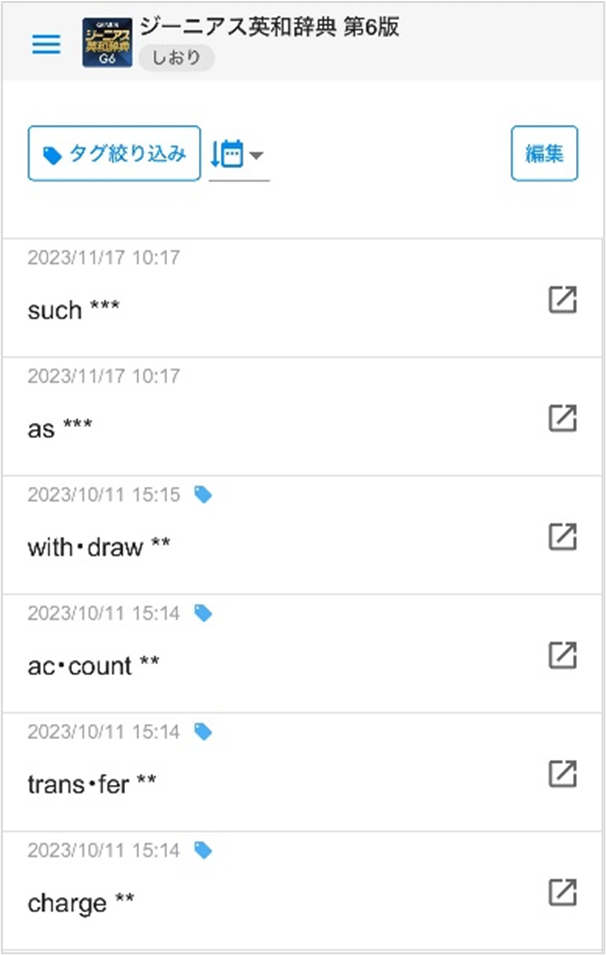Open external link icon for such
Screen dimensions: 606x955
click(563, 299)
